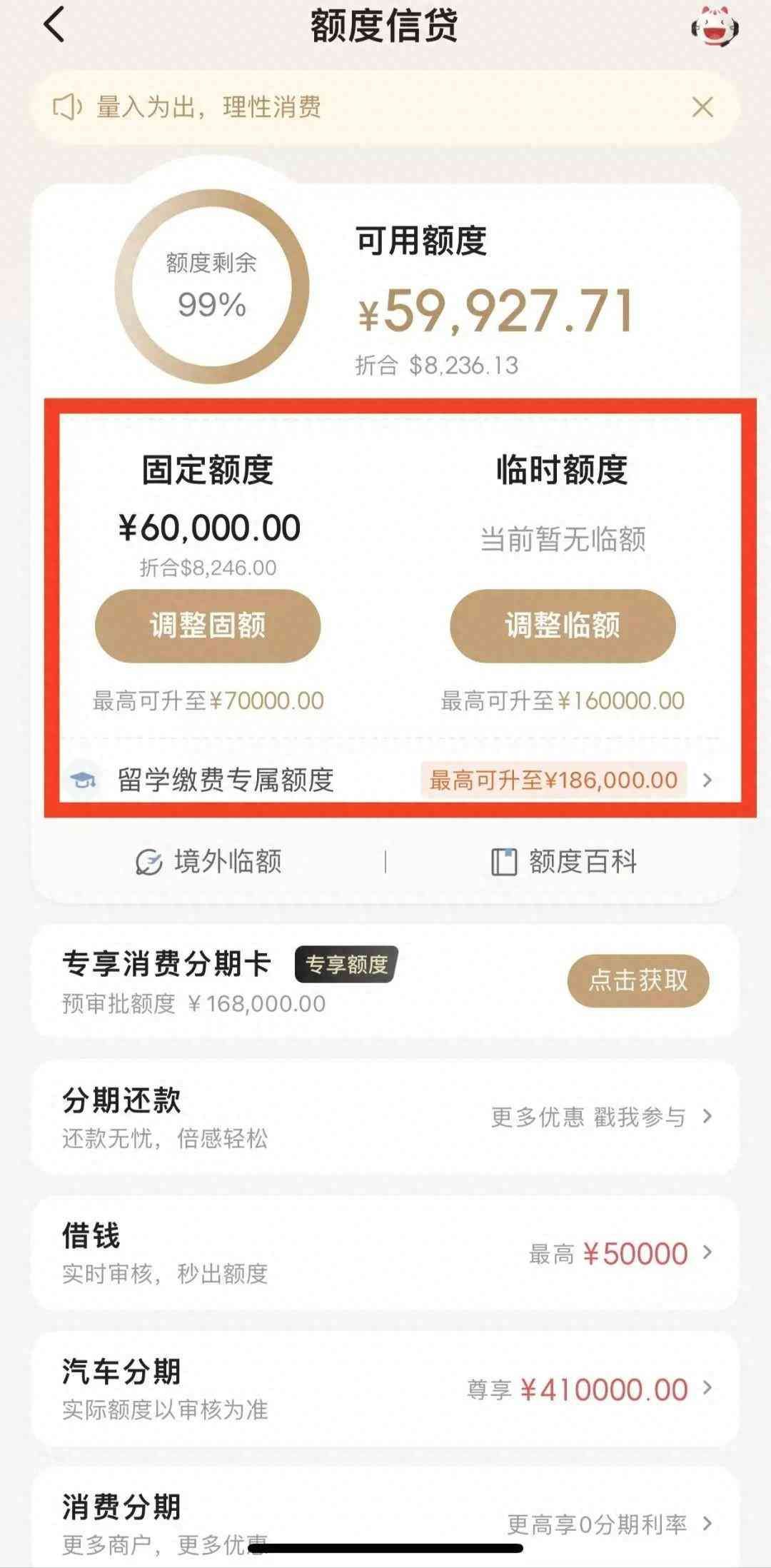Open 额度百科
Screen dimensions: 771x1568
[x=564, y=862]
